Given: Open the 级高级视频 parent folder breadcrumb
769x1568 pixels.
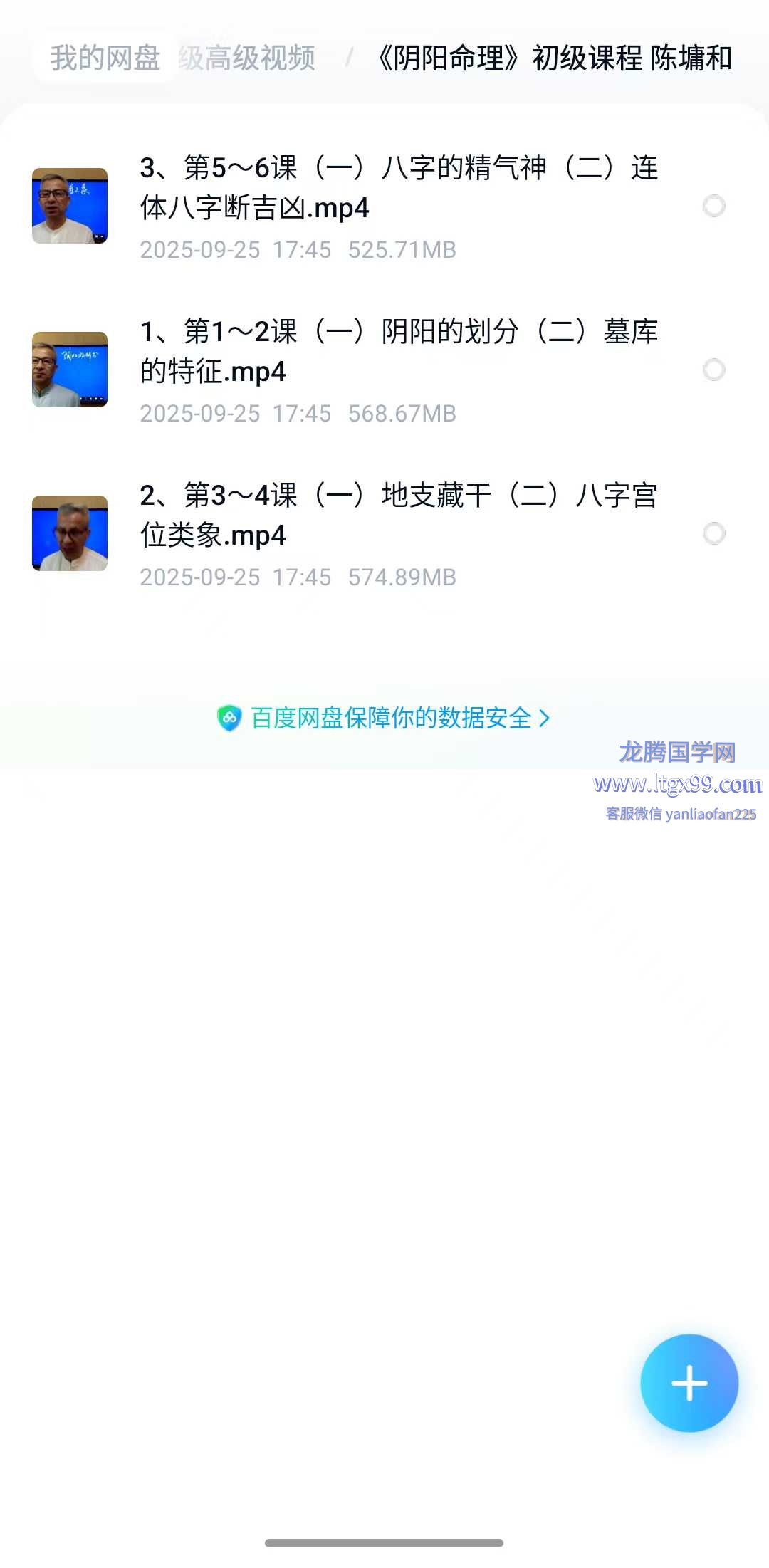Looking at the screenshot, I should (x=246, y=58).
